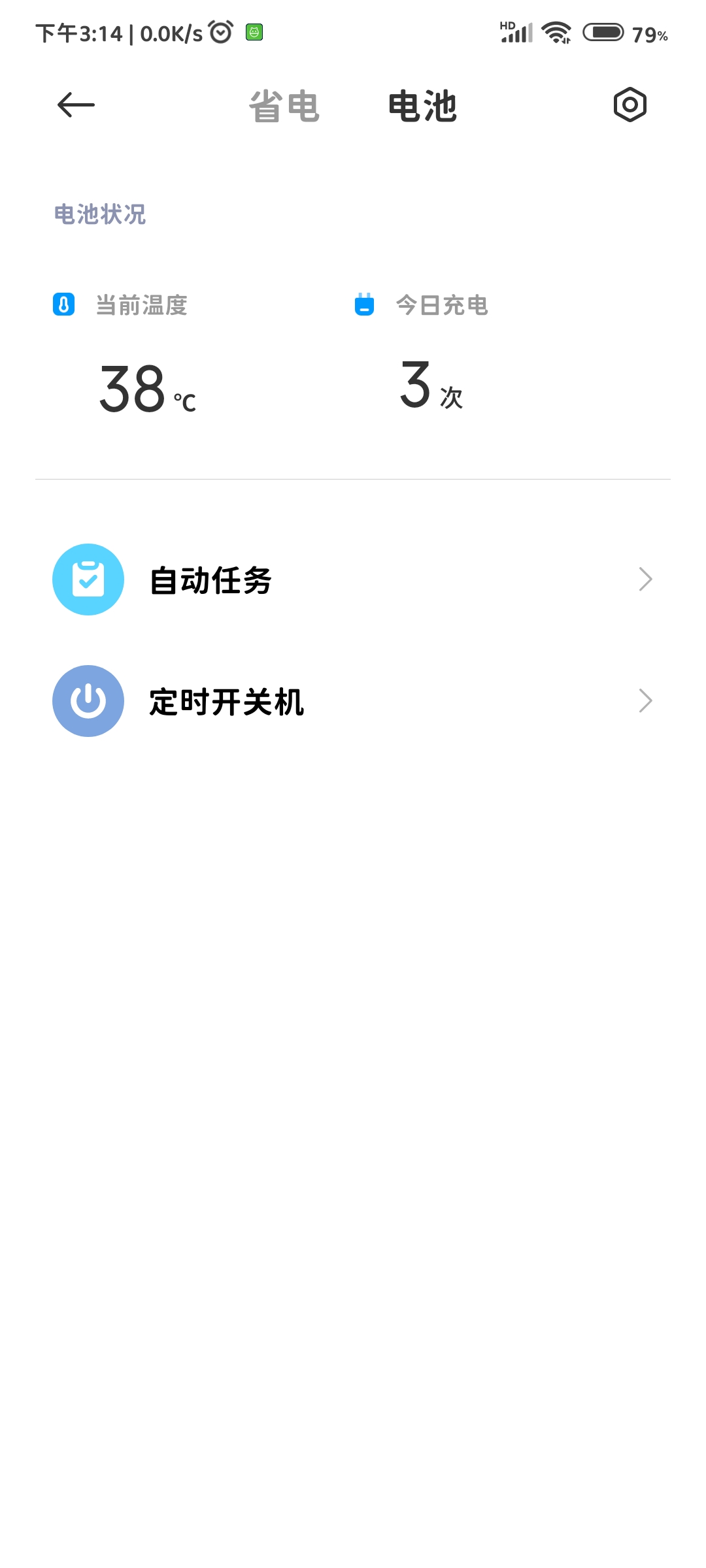Go back using the arrow icon
706x1568 pixels.
[x=76, y=105]
